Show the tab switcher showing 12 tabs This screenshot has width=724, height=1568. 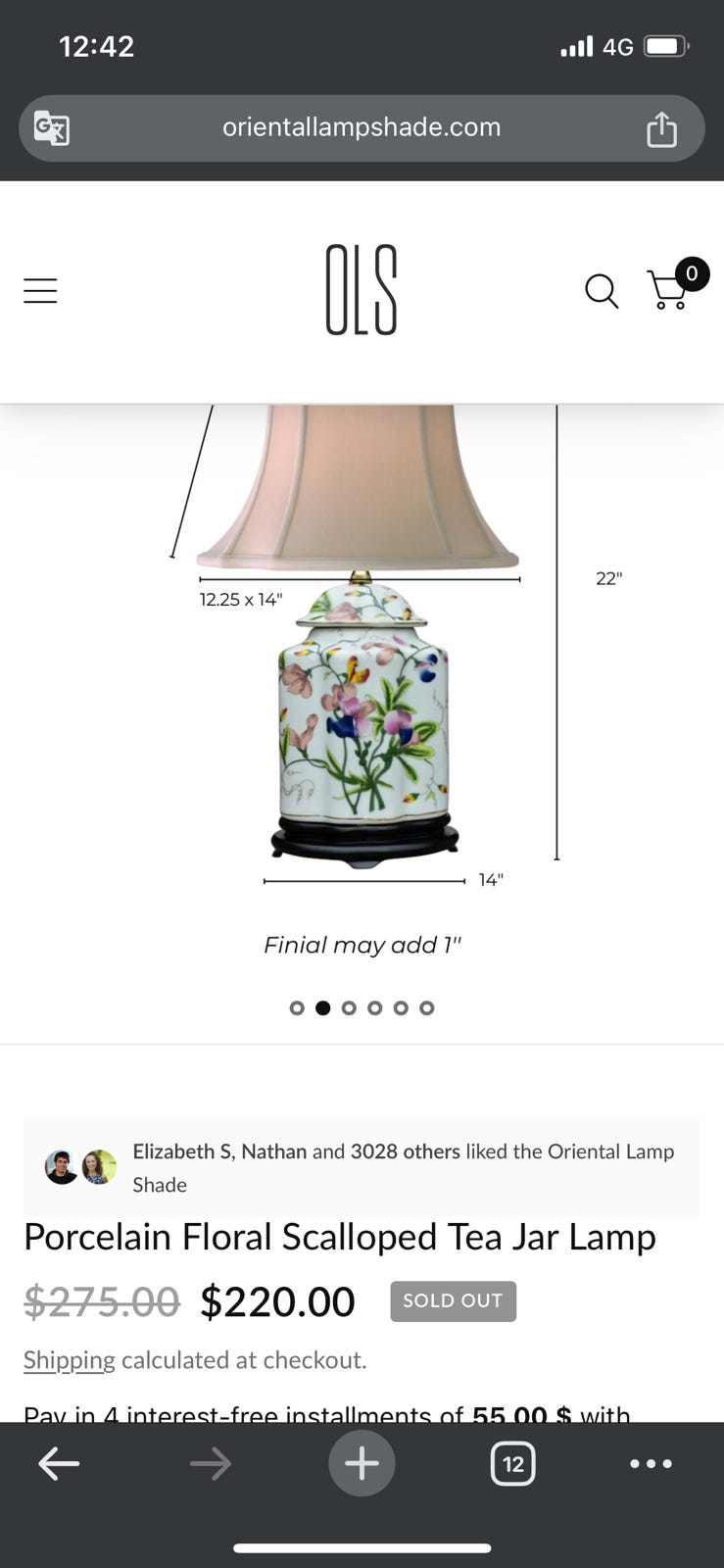click(513, 1463)
